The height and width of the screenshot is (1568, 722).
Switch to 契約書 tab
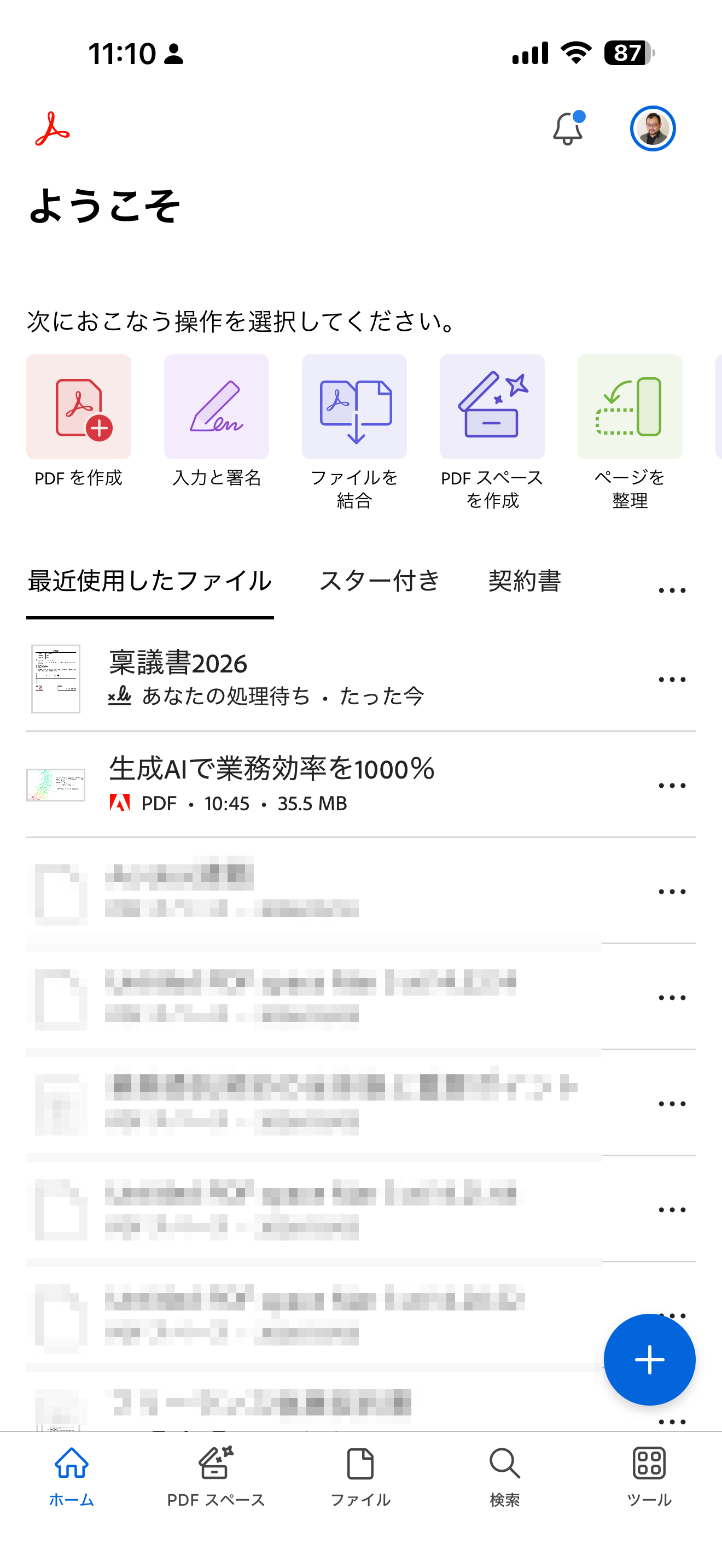click(525, 581)
